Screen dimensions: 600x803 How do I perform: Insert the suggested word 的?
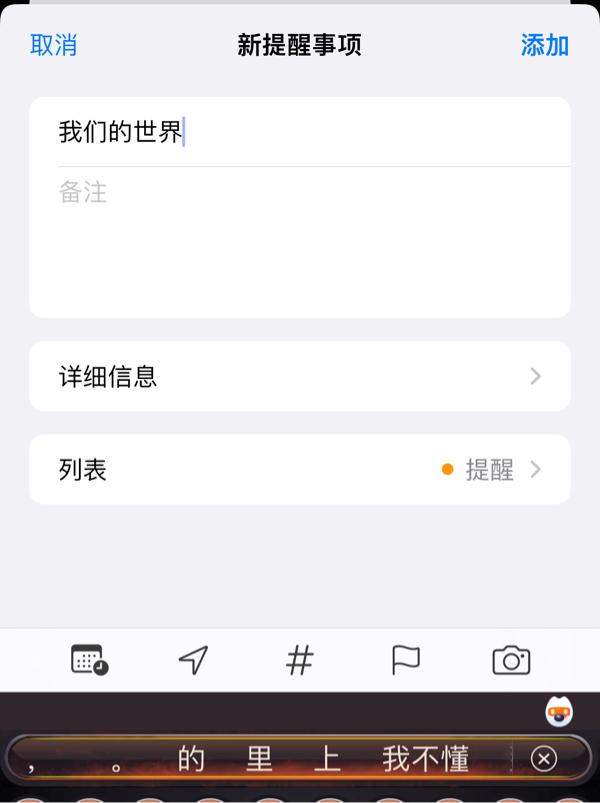pos(191,760)
